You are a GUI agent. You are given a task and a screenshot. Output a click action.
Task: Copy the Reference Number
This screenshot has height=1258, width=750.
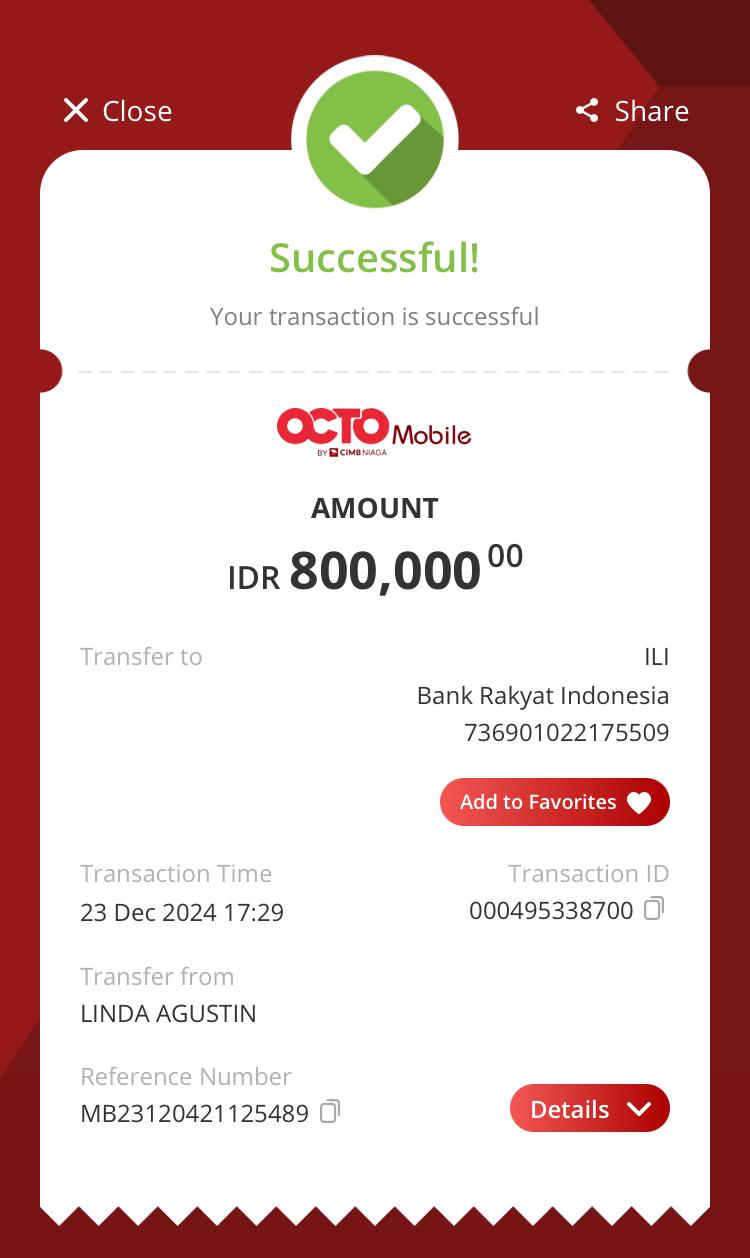pos(330,1111)
